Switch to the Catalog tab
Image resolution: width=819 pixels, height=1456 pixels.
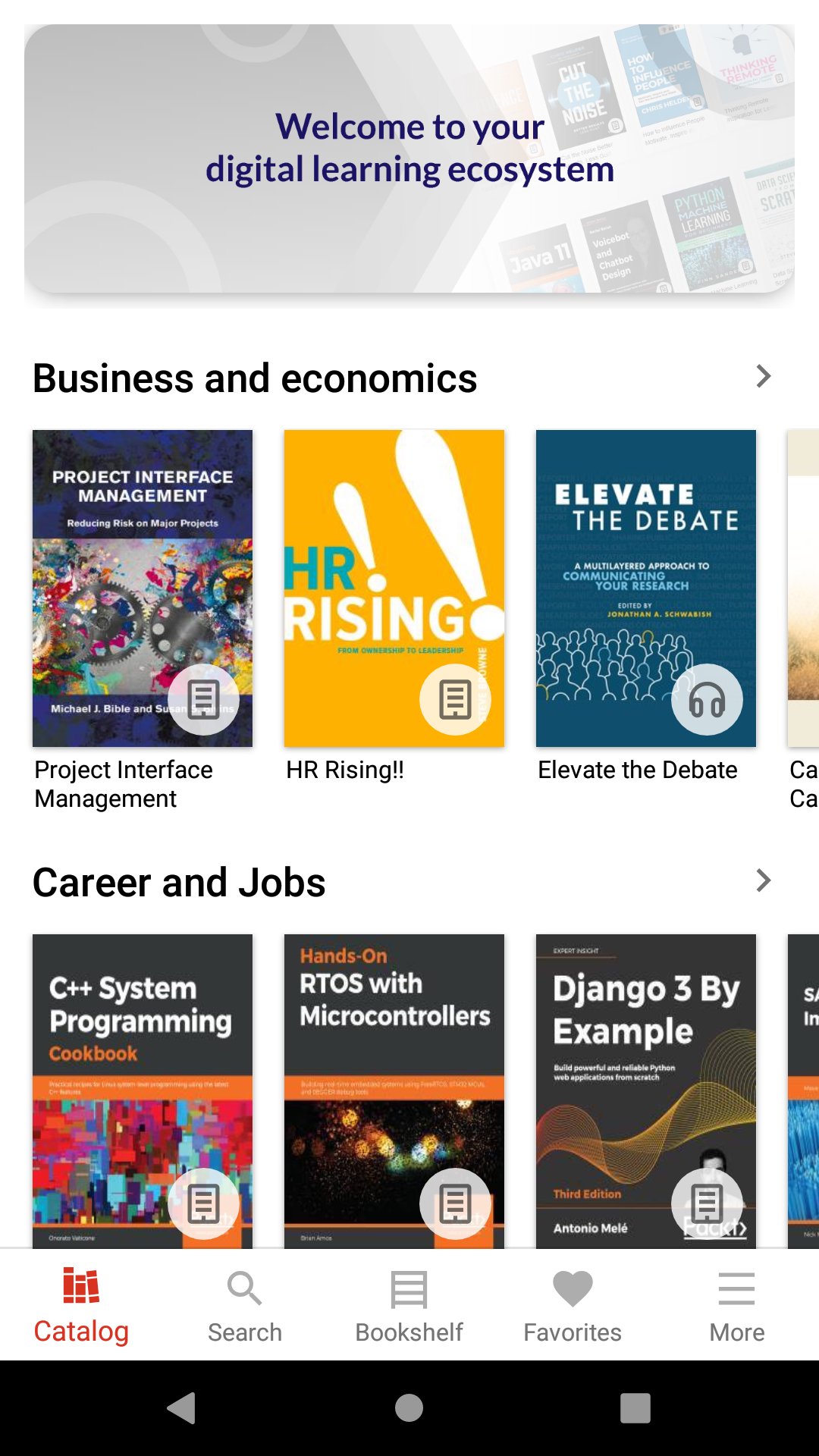click(81, 1306)
